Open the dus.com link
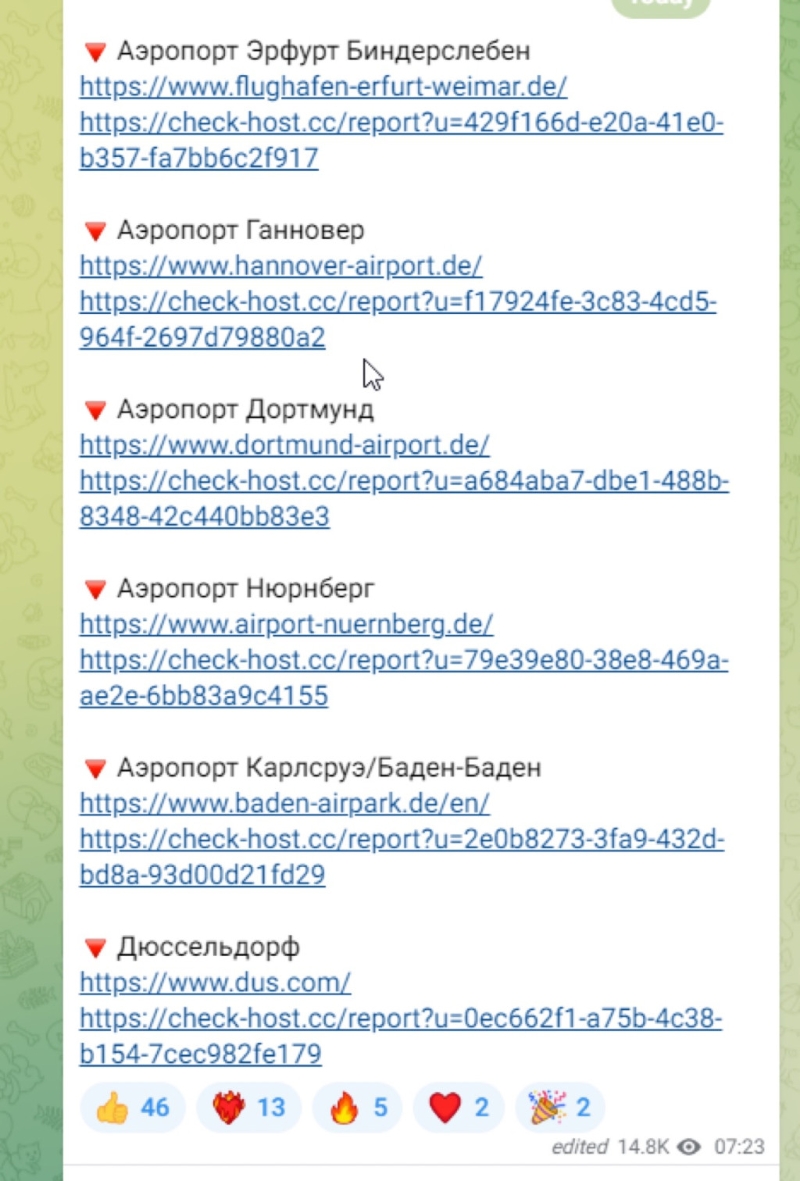This screenshot has width=800, height=1181. click(215, 982)
